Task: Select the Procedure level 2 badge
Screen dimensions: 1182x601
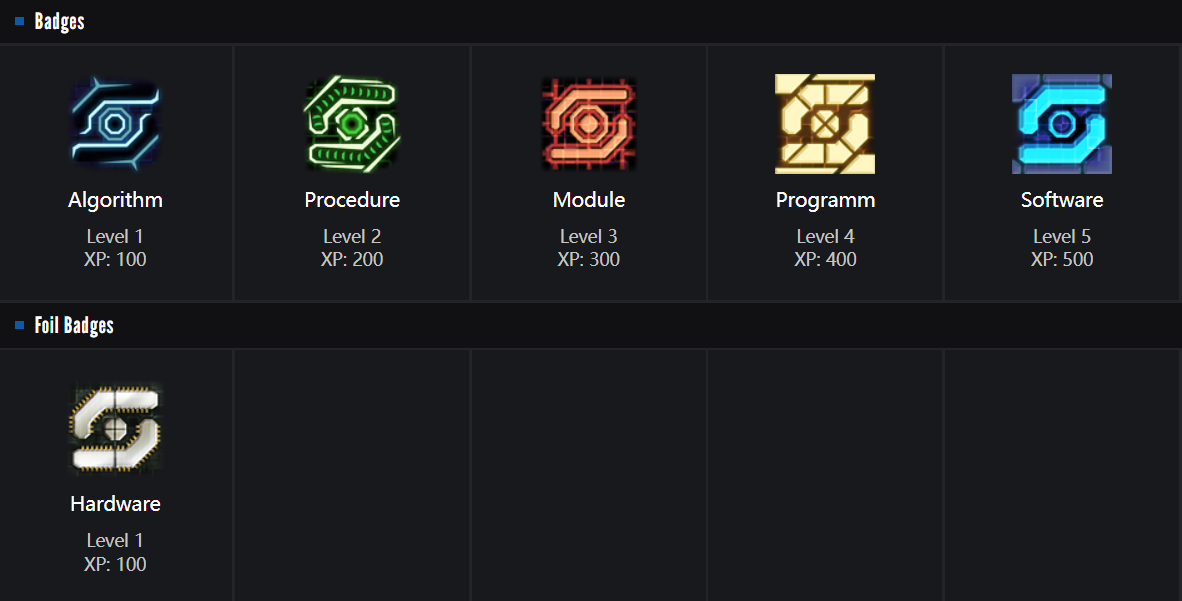Action: [352, 124]
